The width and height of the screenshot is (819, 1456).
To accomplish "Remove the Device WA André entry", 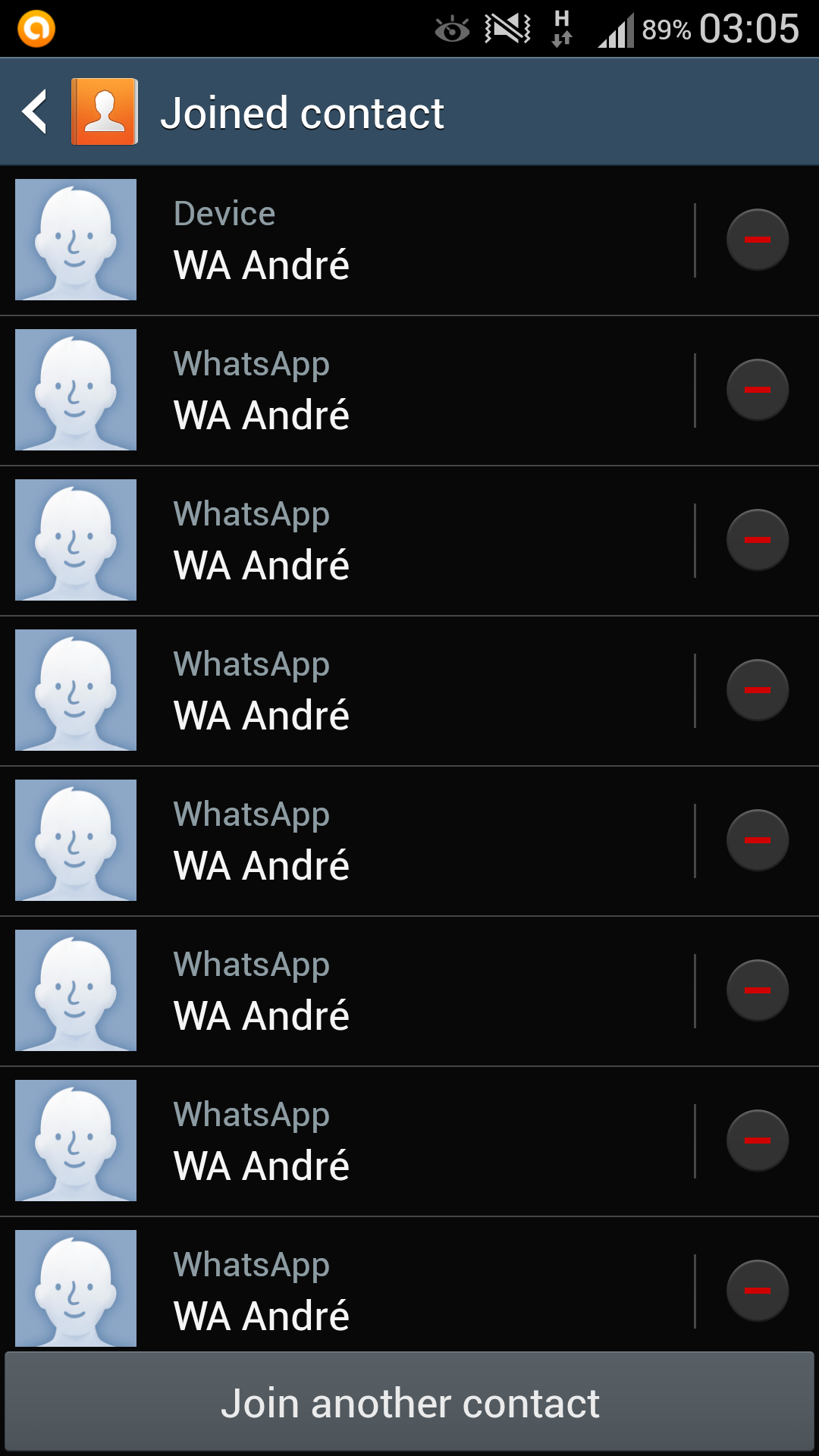I will tap(758, 240).
